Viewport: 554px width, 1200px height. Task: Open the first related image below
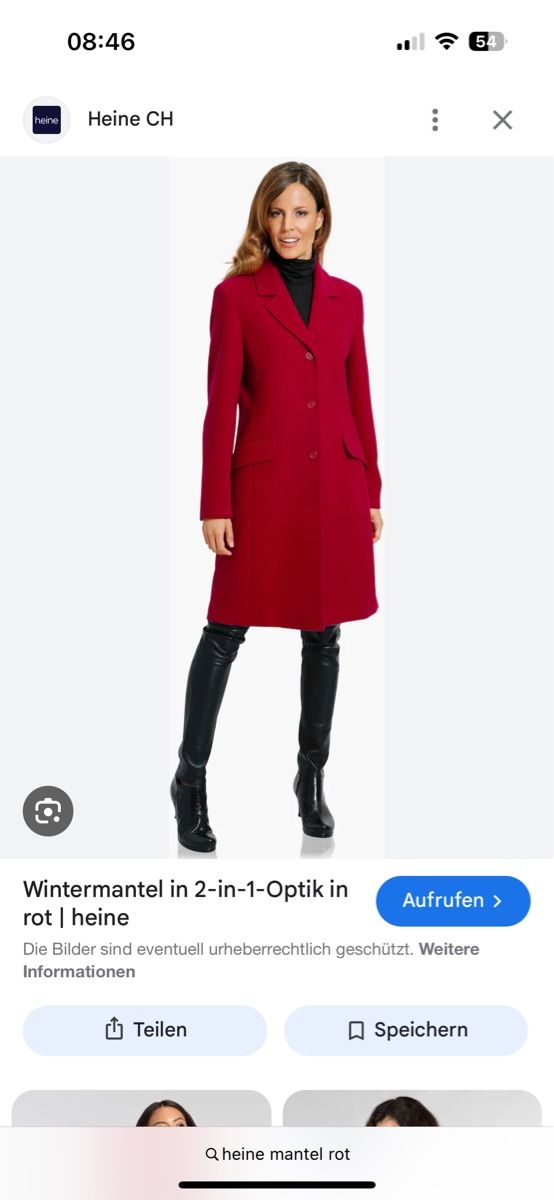[141, 1109]
